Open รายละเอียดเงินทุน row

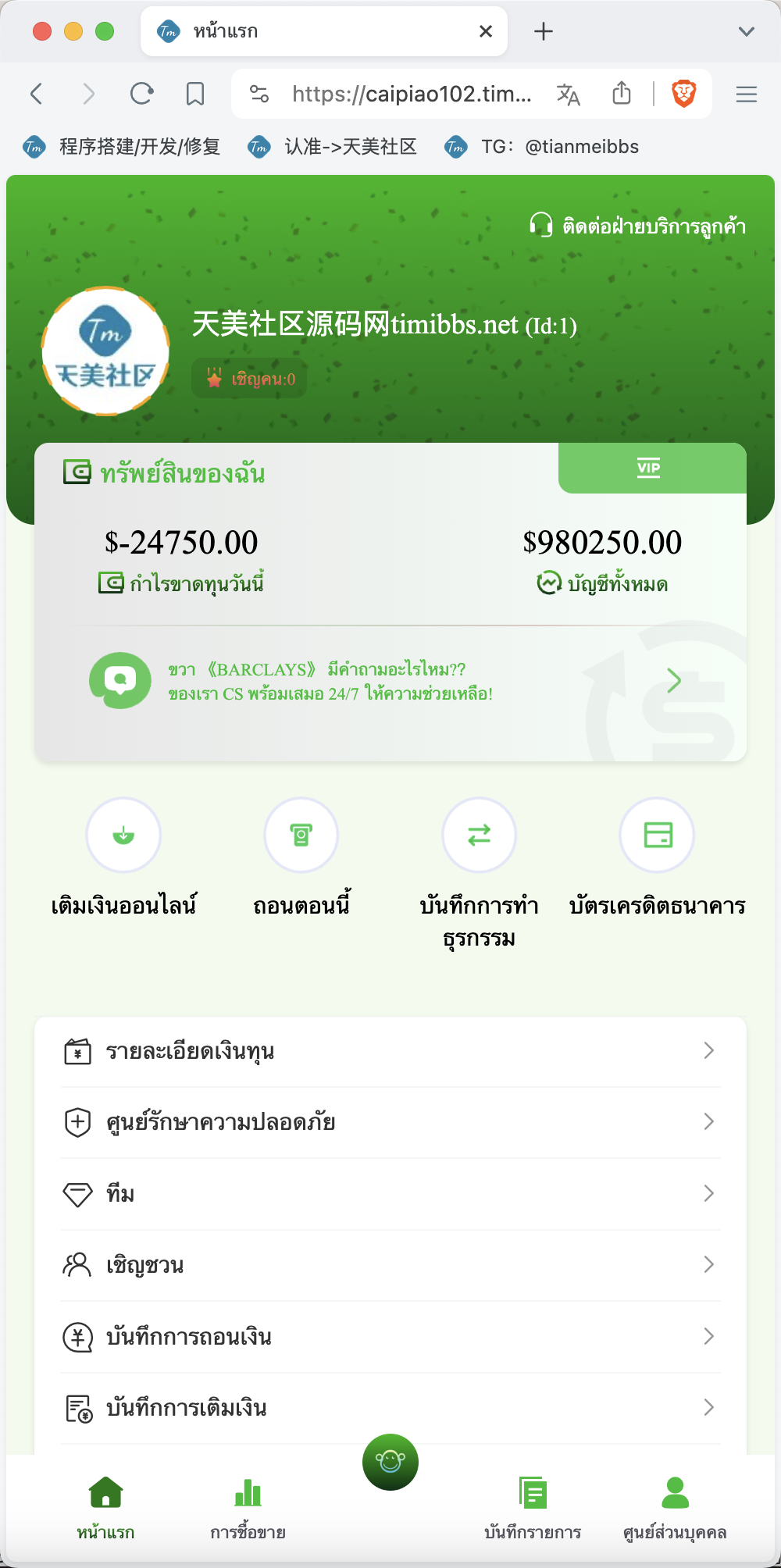tap(390, 1051)
